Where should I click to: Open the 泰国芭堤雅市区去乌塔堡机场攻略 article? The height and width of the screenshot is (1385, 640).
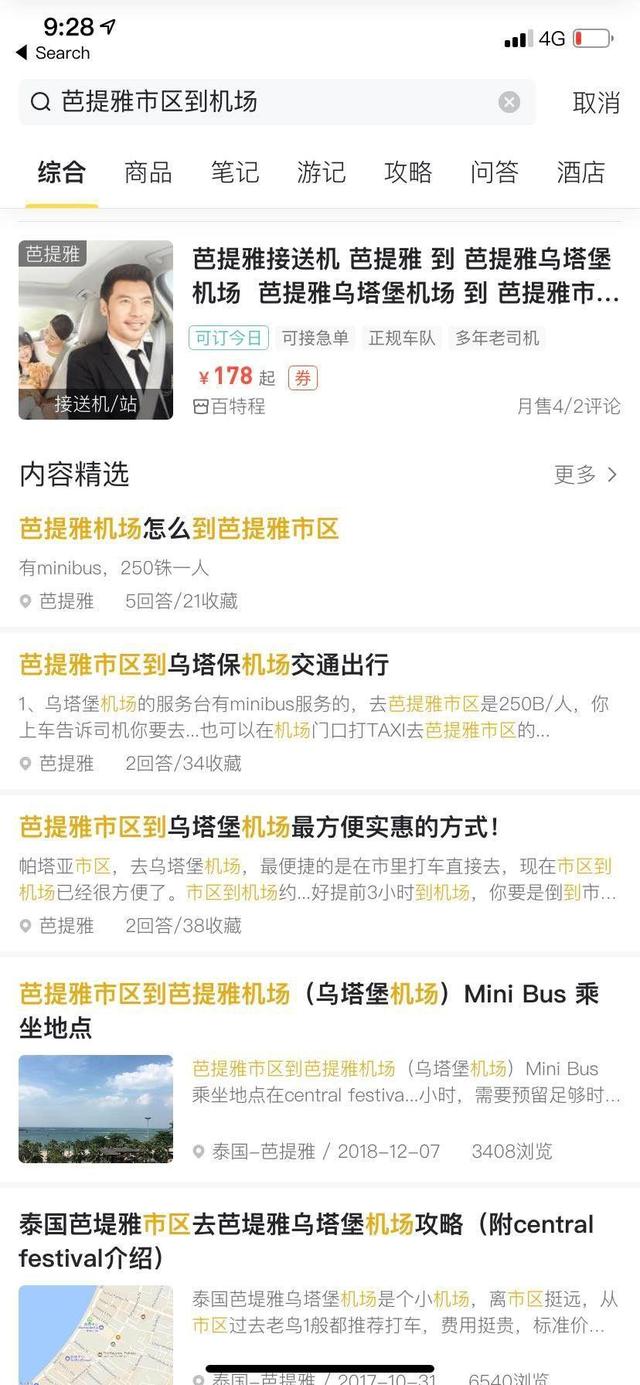(320, 1290)
